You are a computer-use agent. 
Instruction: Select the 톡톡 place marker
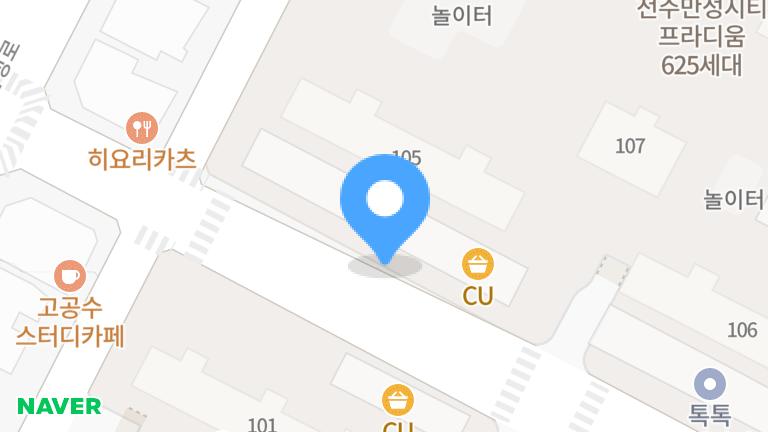point(709,383)
